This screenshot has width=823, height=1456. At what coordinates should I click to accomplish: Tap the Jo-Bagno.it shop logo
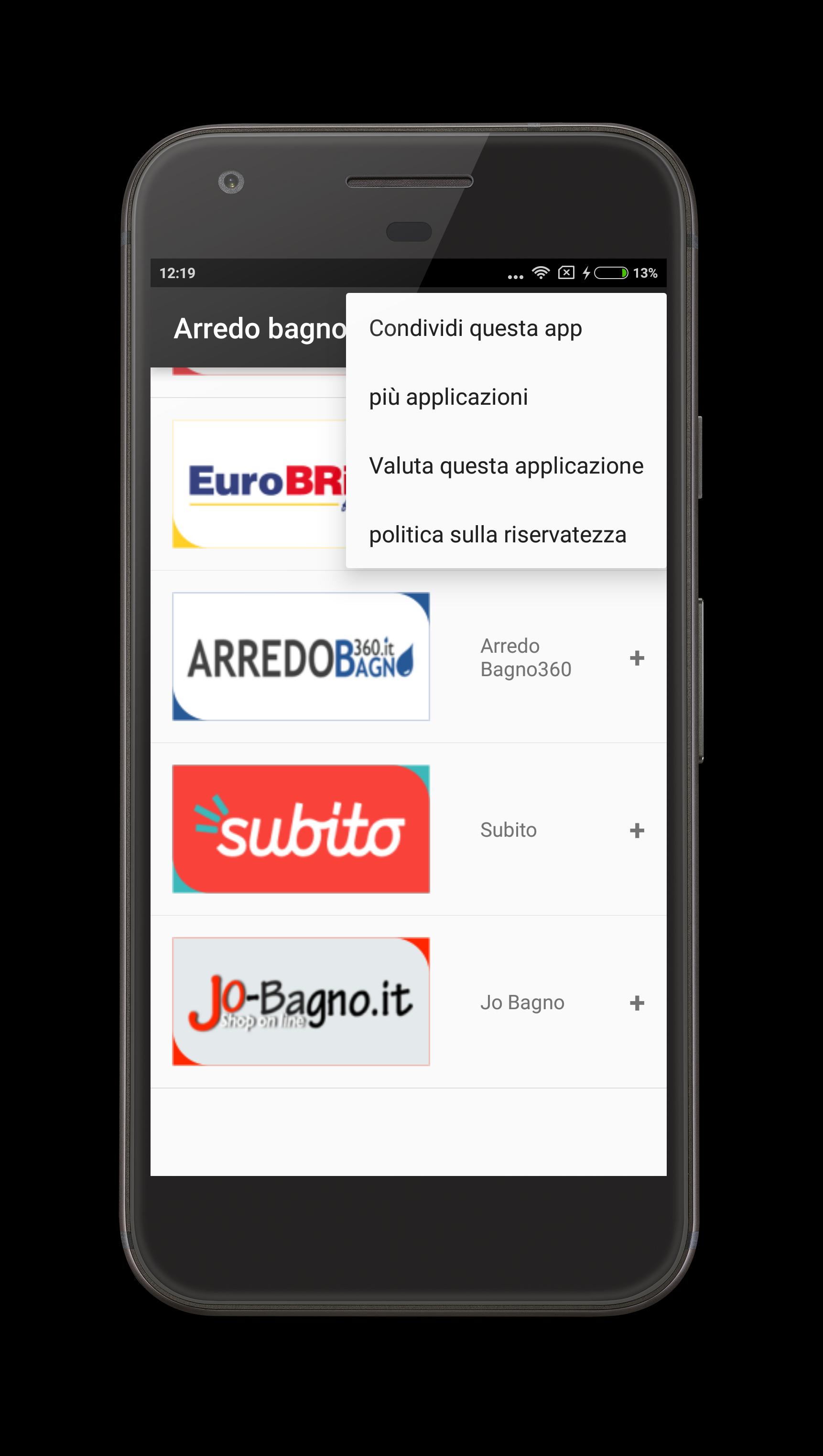[x=301, y=1002]
